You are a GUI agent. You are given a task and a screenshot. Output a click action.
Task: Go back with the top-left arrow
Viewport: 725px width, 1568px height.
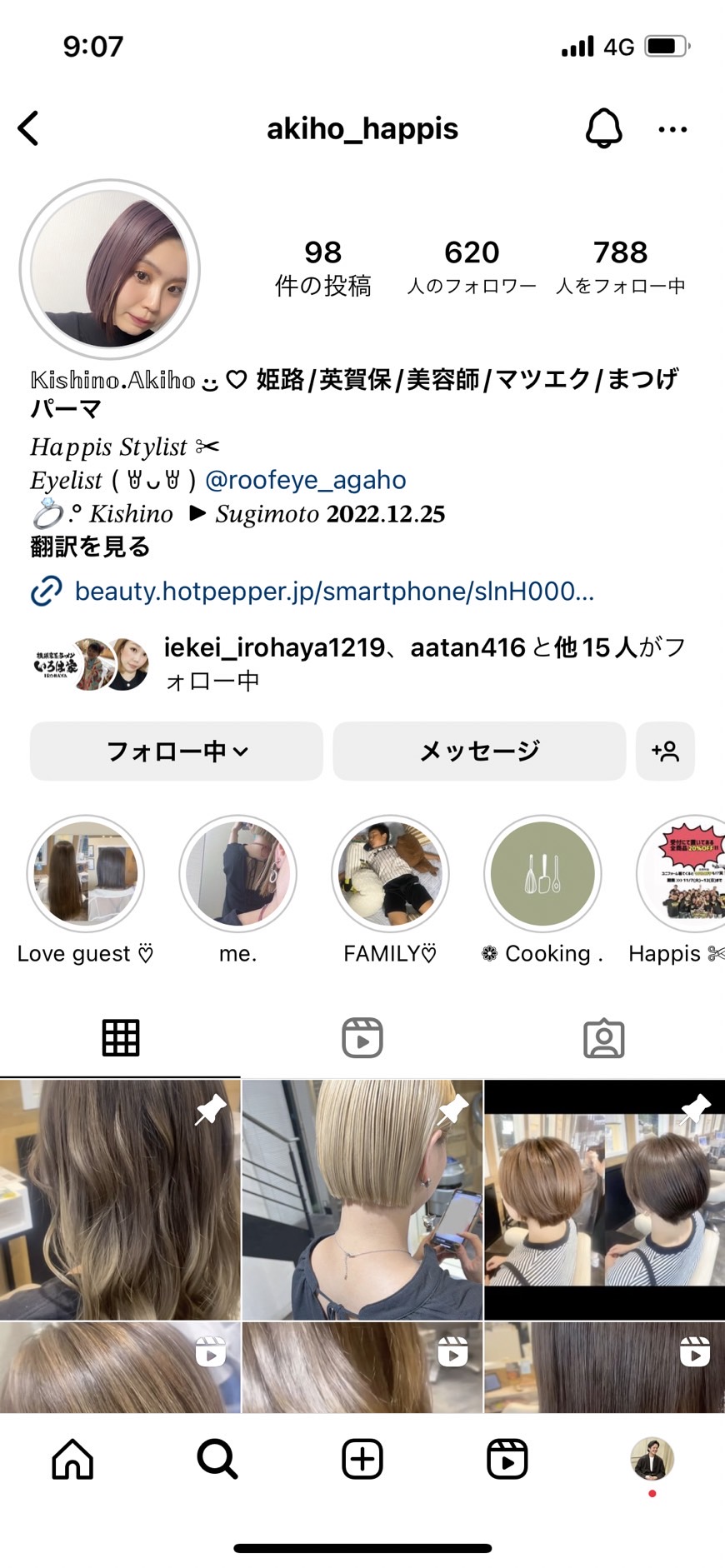[x=28, y=129]
